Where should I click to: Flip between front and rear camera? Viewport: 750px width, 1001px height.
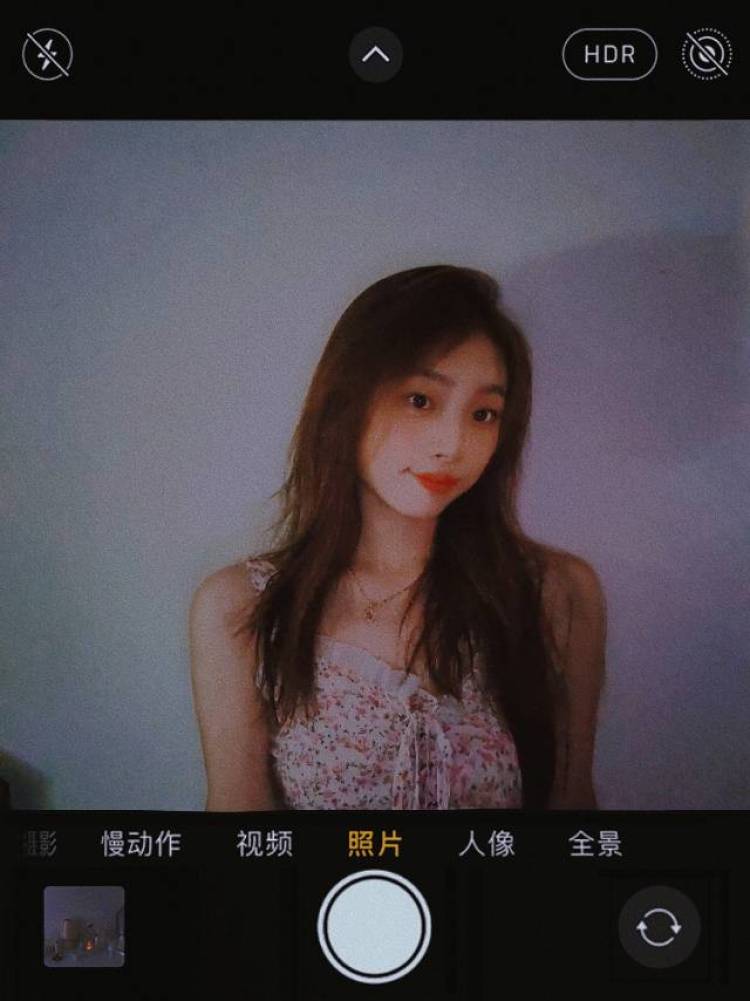tap(658, 927)
